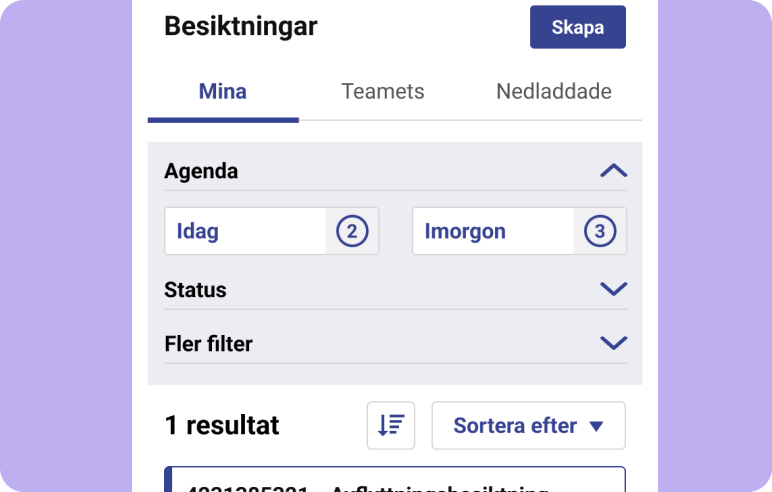
Task: Switch to the Nedladdade tab
Action: click(554, 92)
